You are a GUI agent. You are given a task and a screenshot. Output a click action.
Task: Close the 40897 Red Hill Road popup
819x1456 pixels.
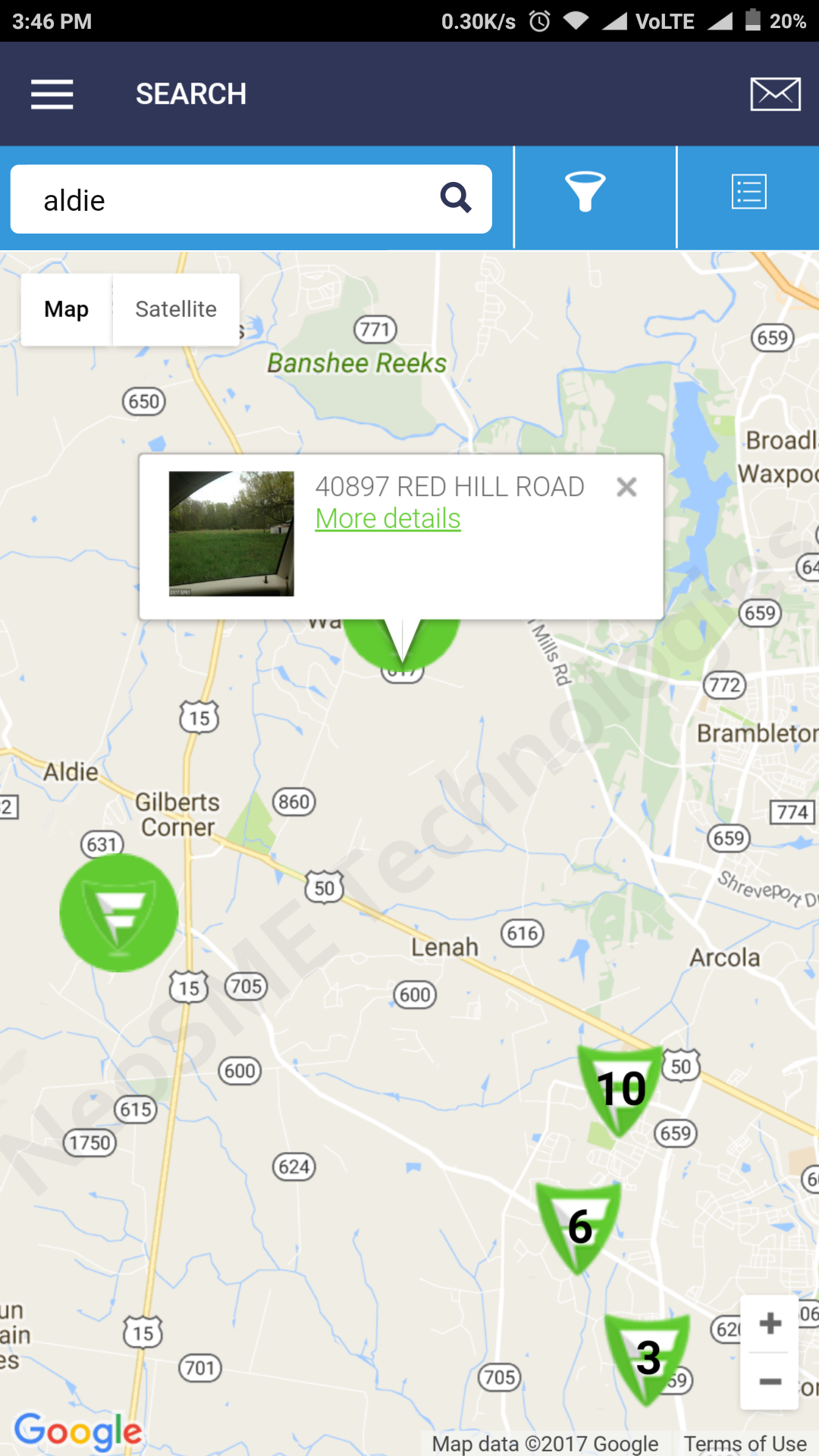(x=626, y=487)
